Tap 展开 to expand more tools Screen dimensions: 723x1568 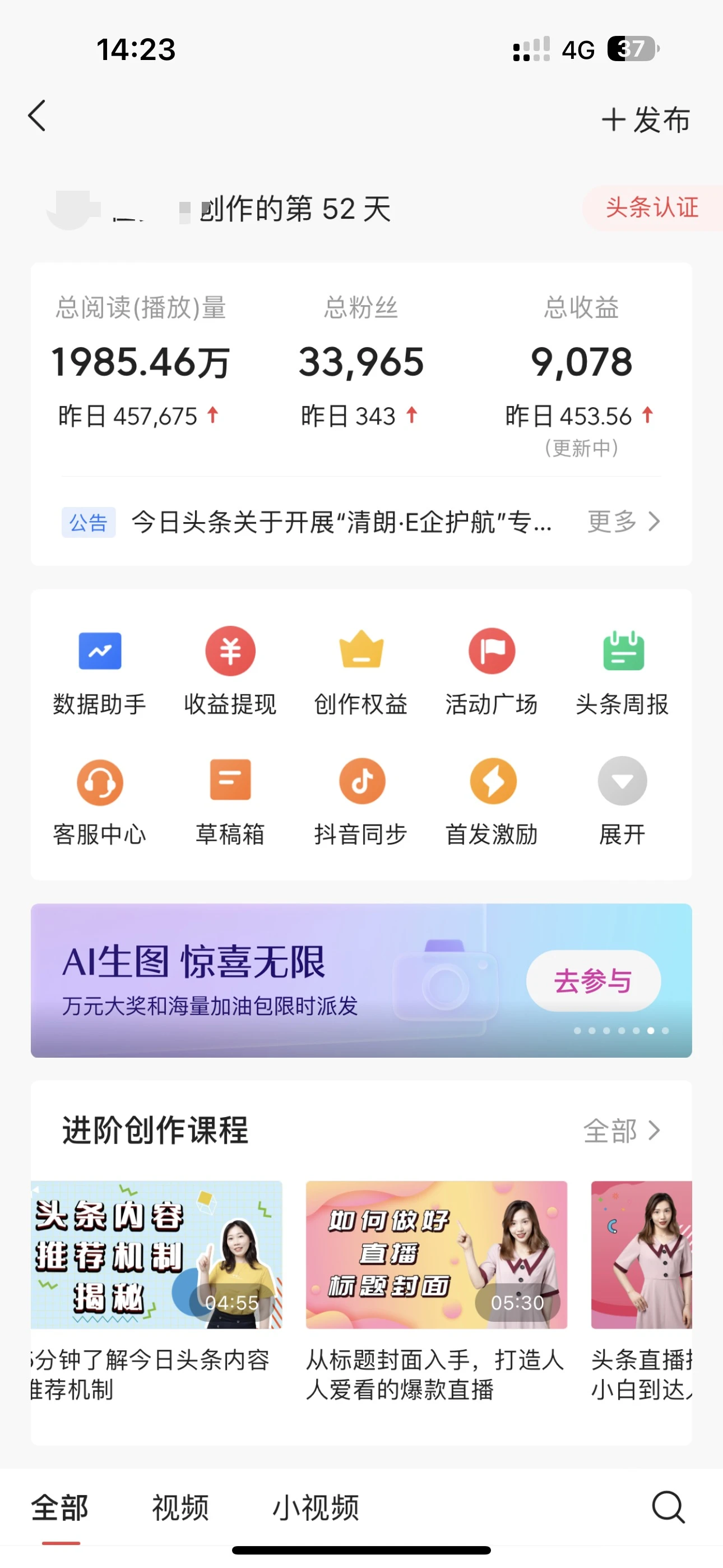(x=622, y=804)
